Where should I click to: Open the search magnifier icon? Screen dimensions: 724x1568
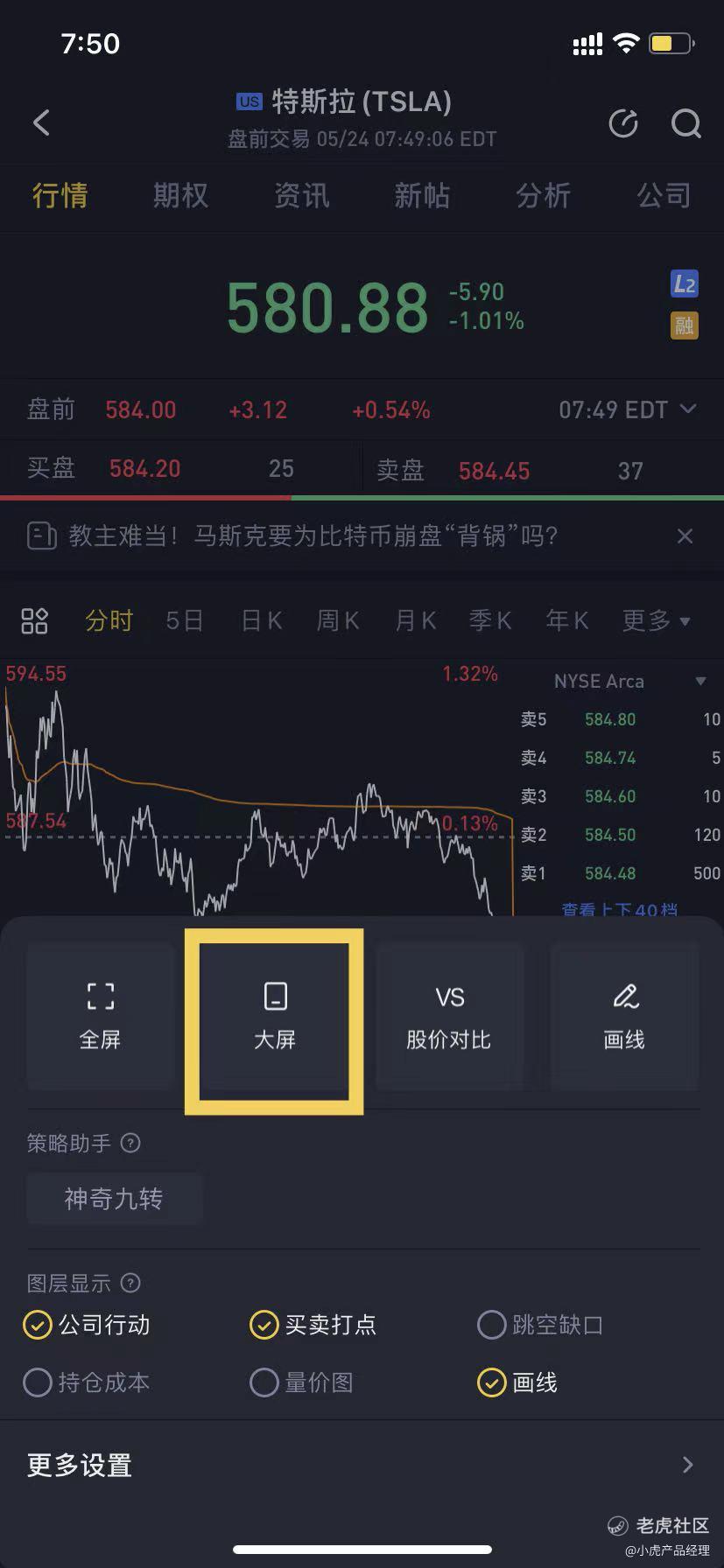(x=685, y=124)
